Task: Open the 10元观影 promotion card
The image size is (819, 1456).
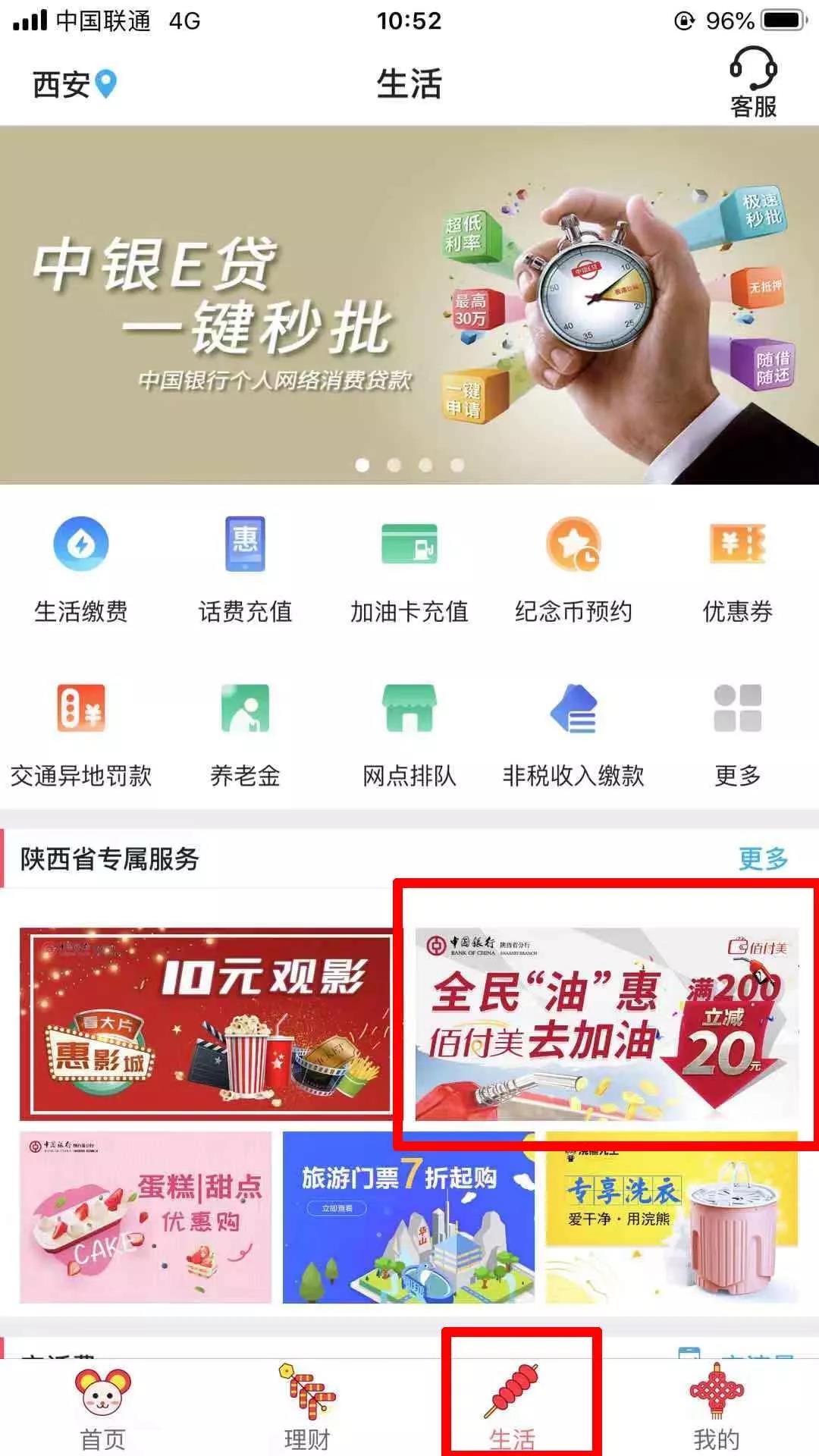Action: [206, 1024]
